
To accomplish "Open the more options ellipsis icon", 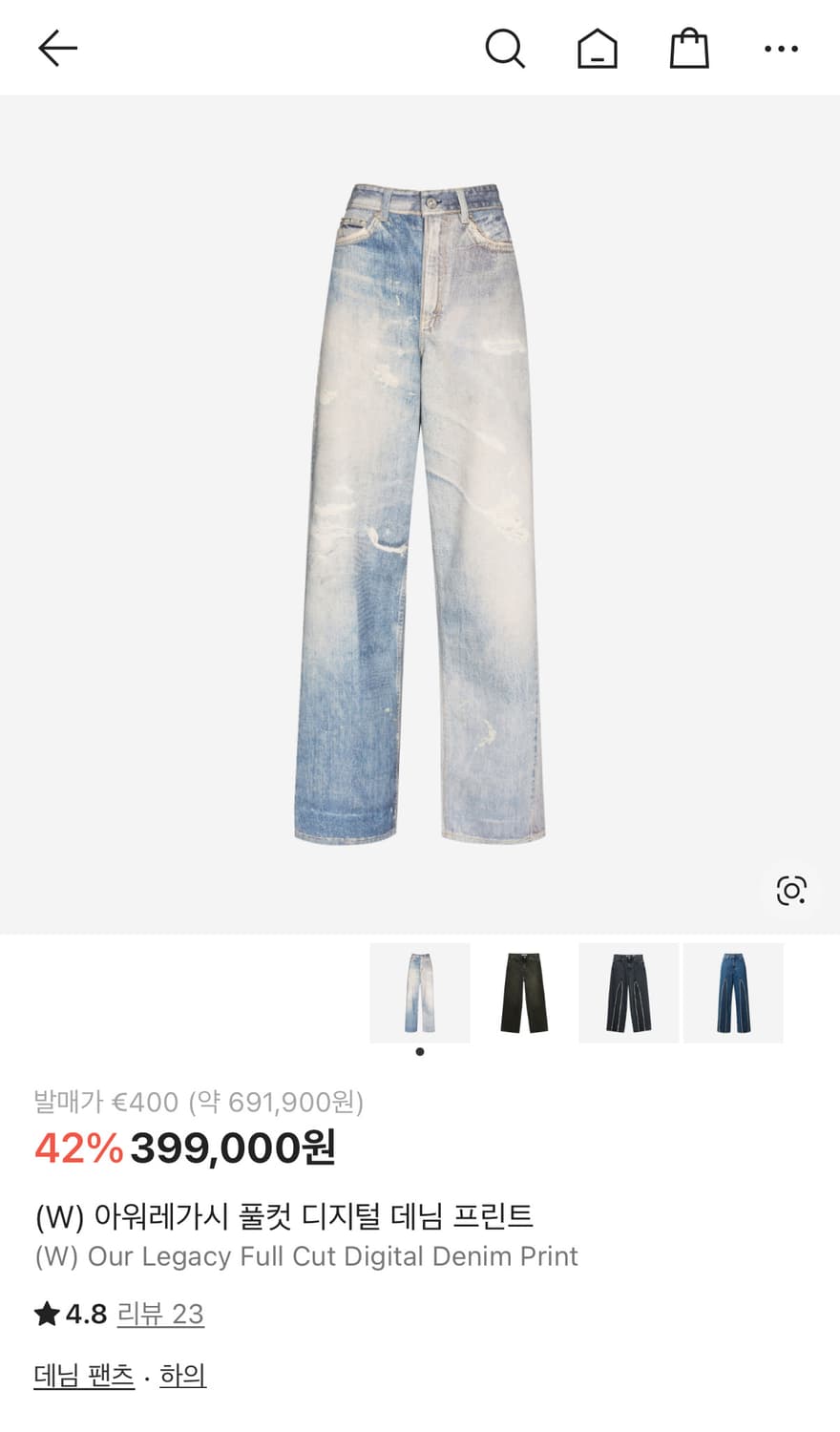I will click(x=780, y=48).
